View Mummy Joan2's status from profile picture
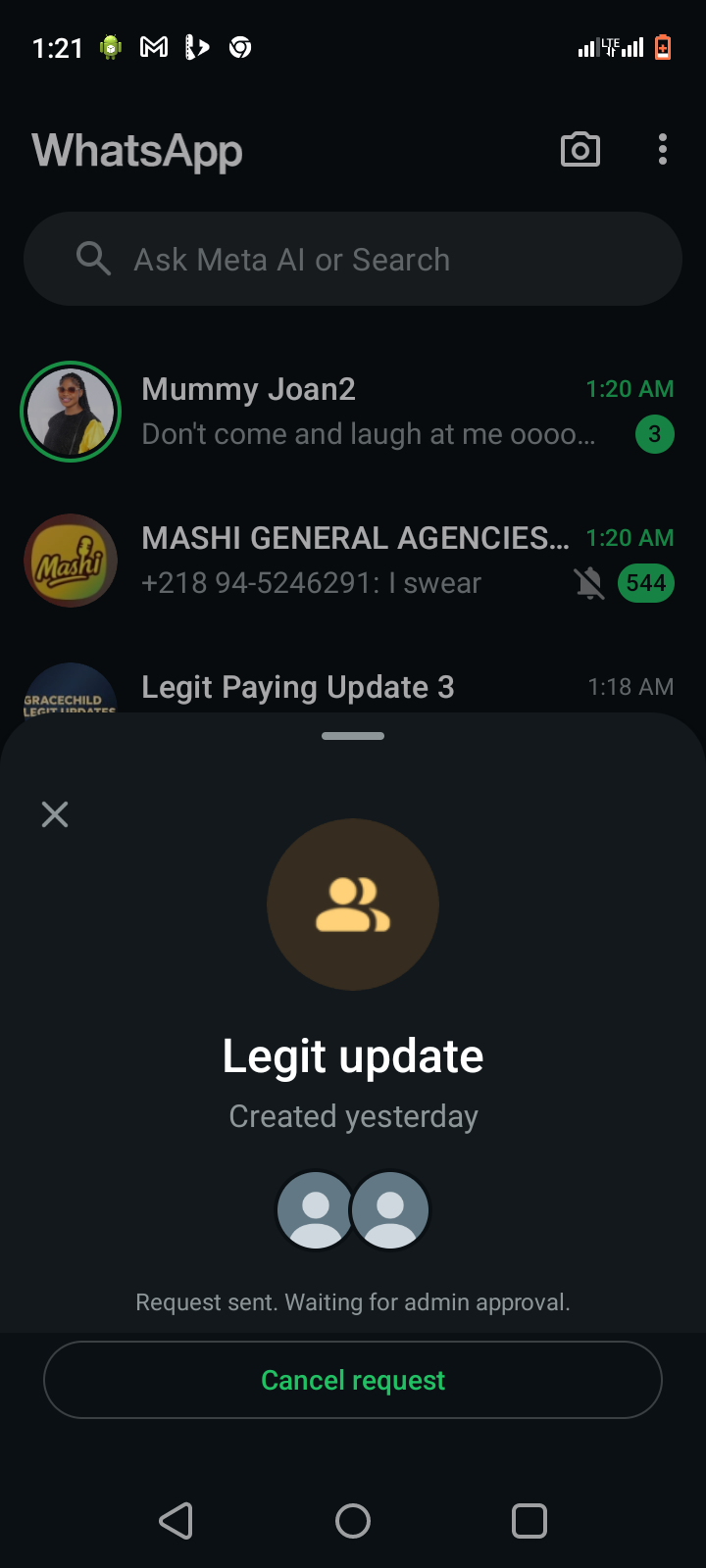The image size is (706, 1568). (71, 412)
